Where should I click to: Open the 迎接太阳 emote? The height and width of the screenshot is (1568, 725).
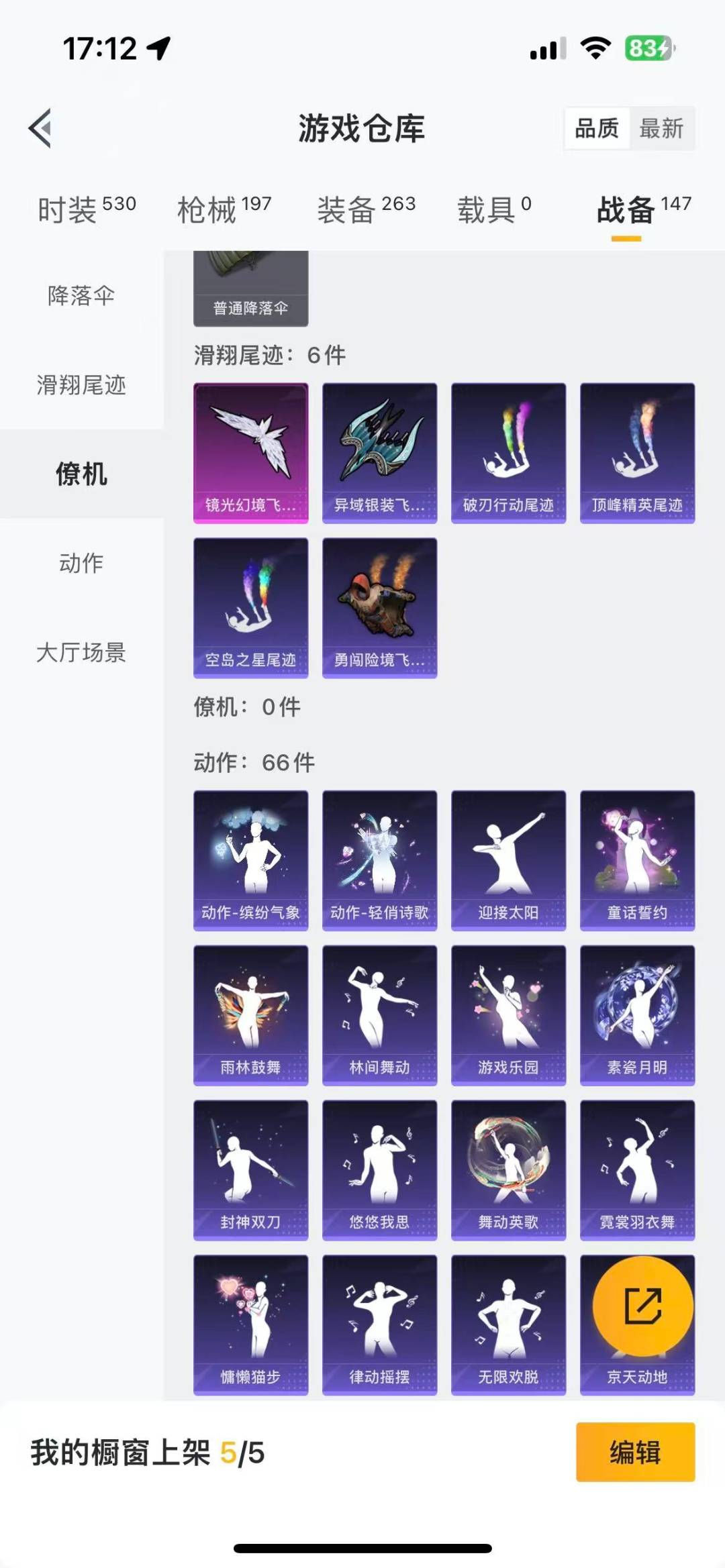click(x=508, y=860)
